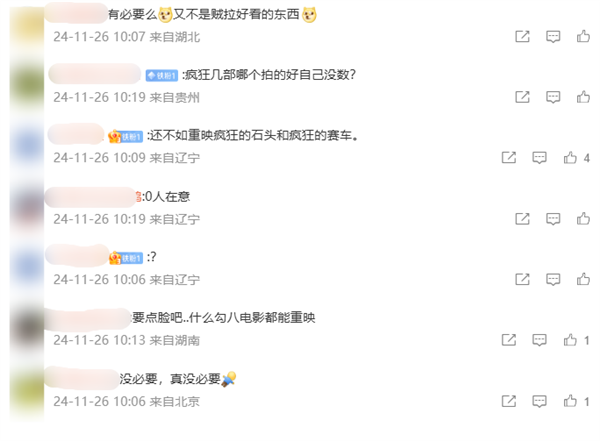Reply to the '?' comment
Viewport: 600px width, 441px height.
[x=553, y=280]
